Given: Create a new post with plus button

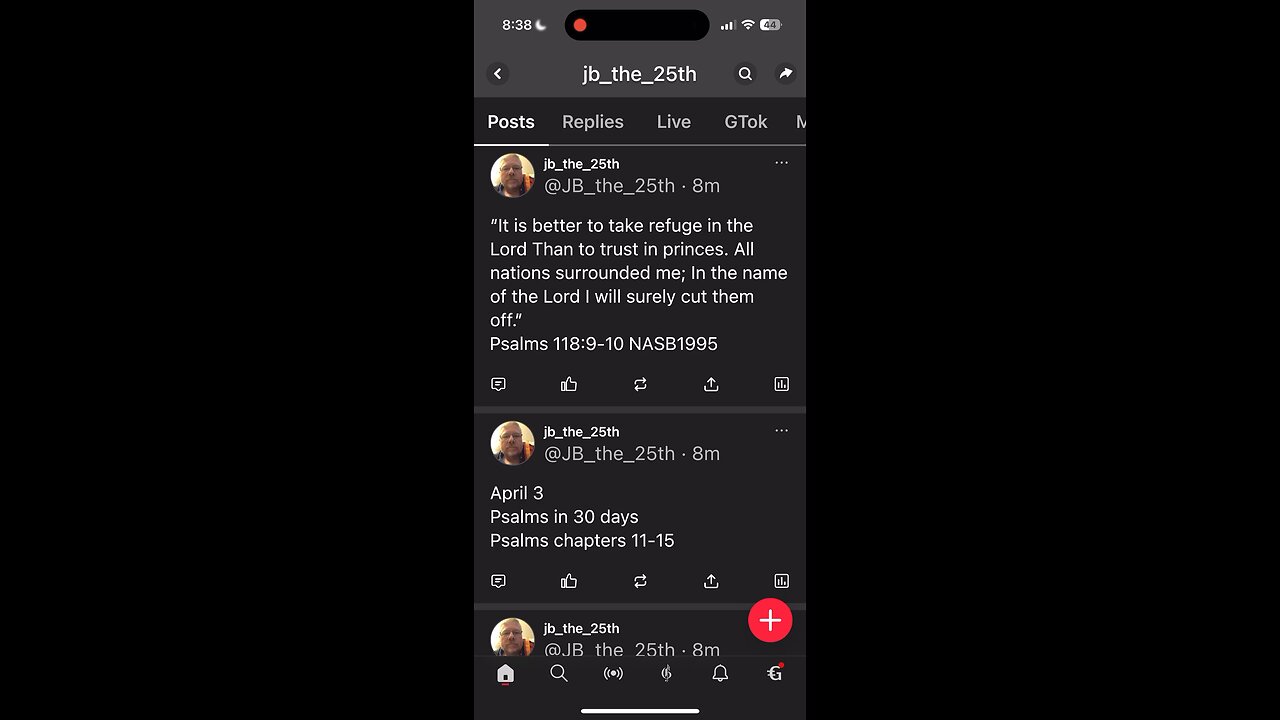Looking at the screenshot, I should coord(770,621).
